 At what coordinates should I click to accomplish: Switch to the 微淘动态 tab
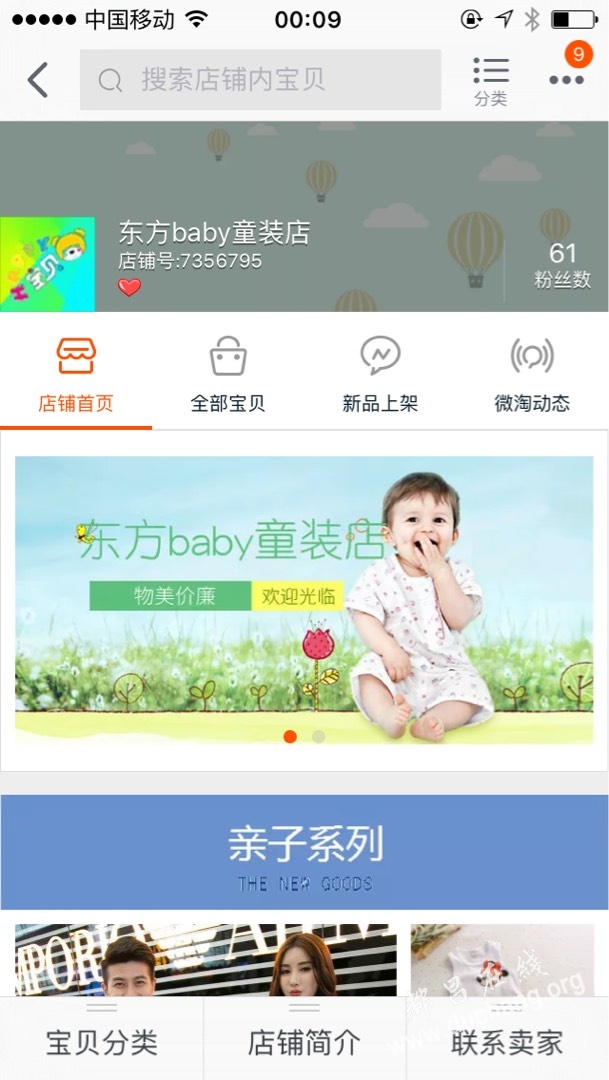(532, 375)
